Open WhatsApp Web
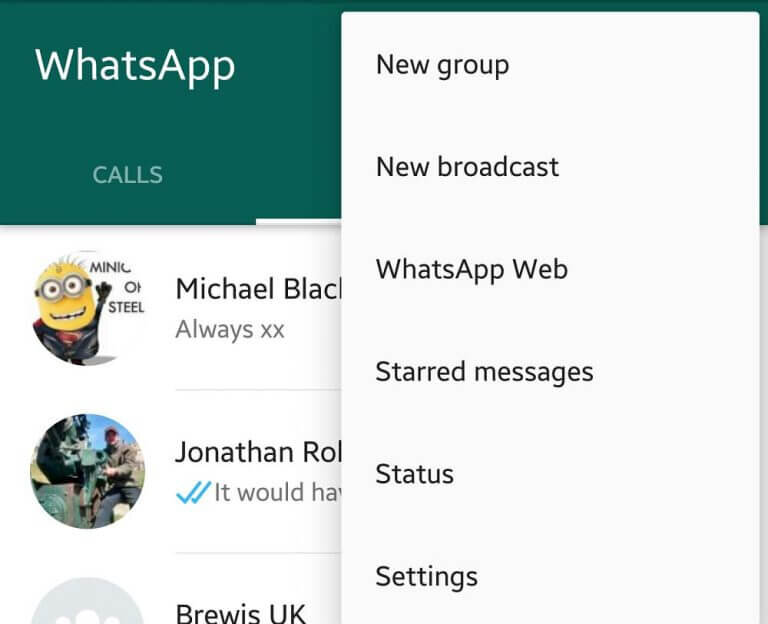The height and width of the screenshot is (624, 768). click(x=471, y=269)
